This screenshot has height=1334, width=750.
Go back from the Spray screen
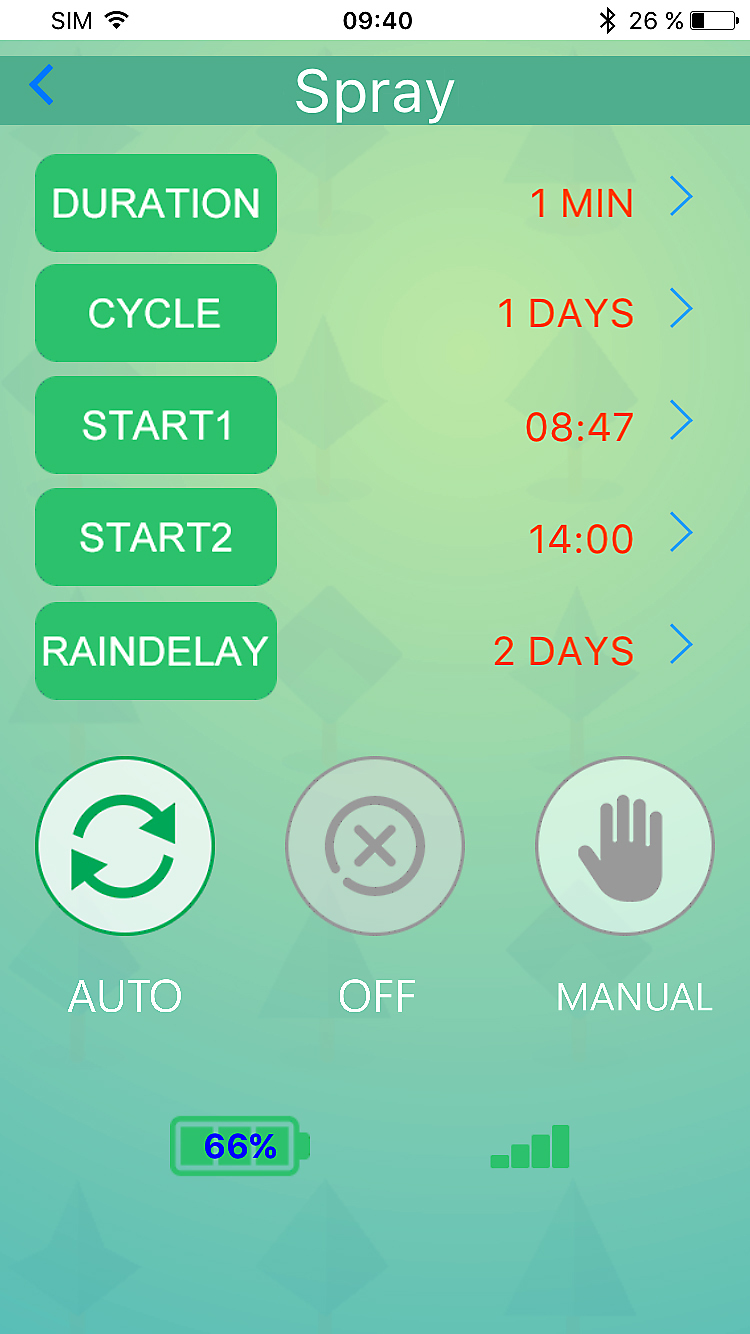[42, 86]
